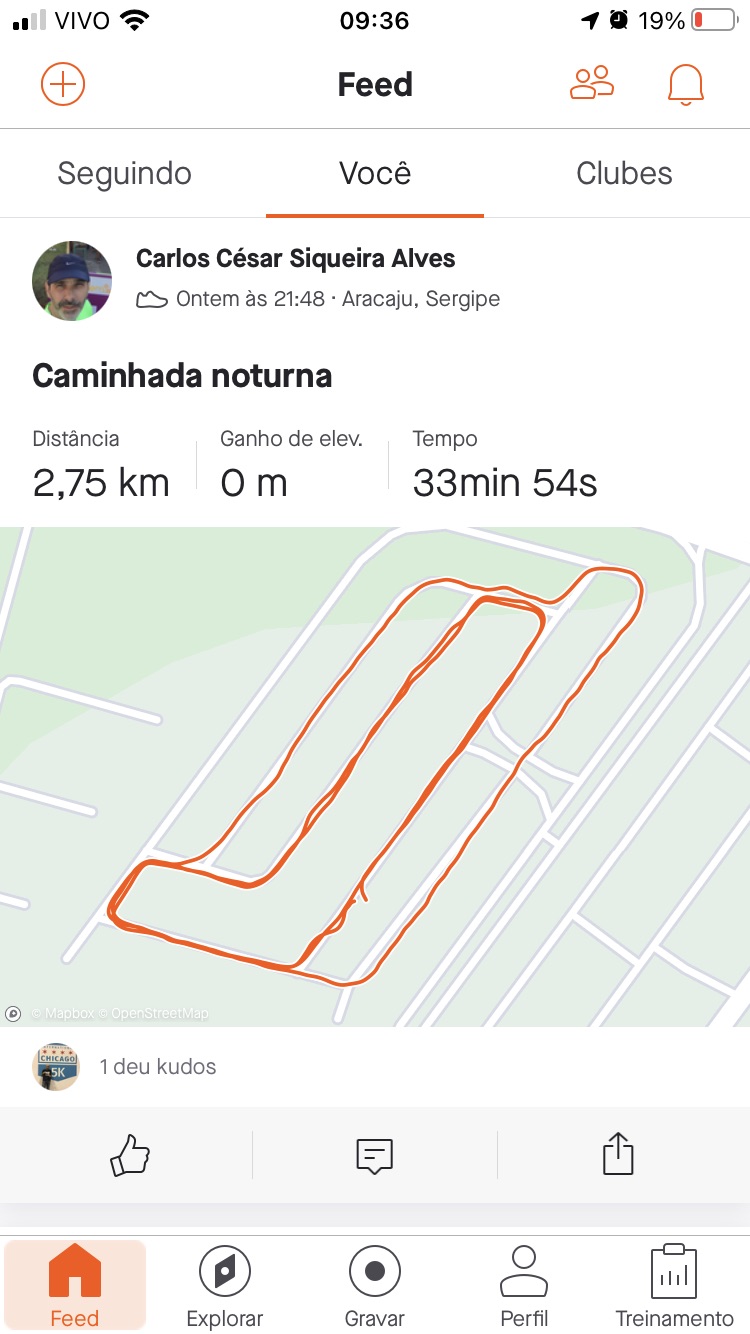Open the Caminhada noturna activity
The image size is (750, 1334).
182,376
